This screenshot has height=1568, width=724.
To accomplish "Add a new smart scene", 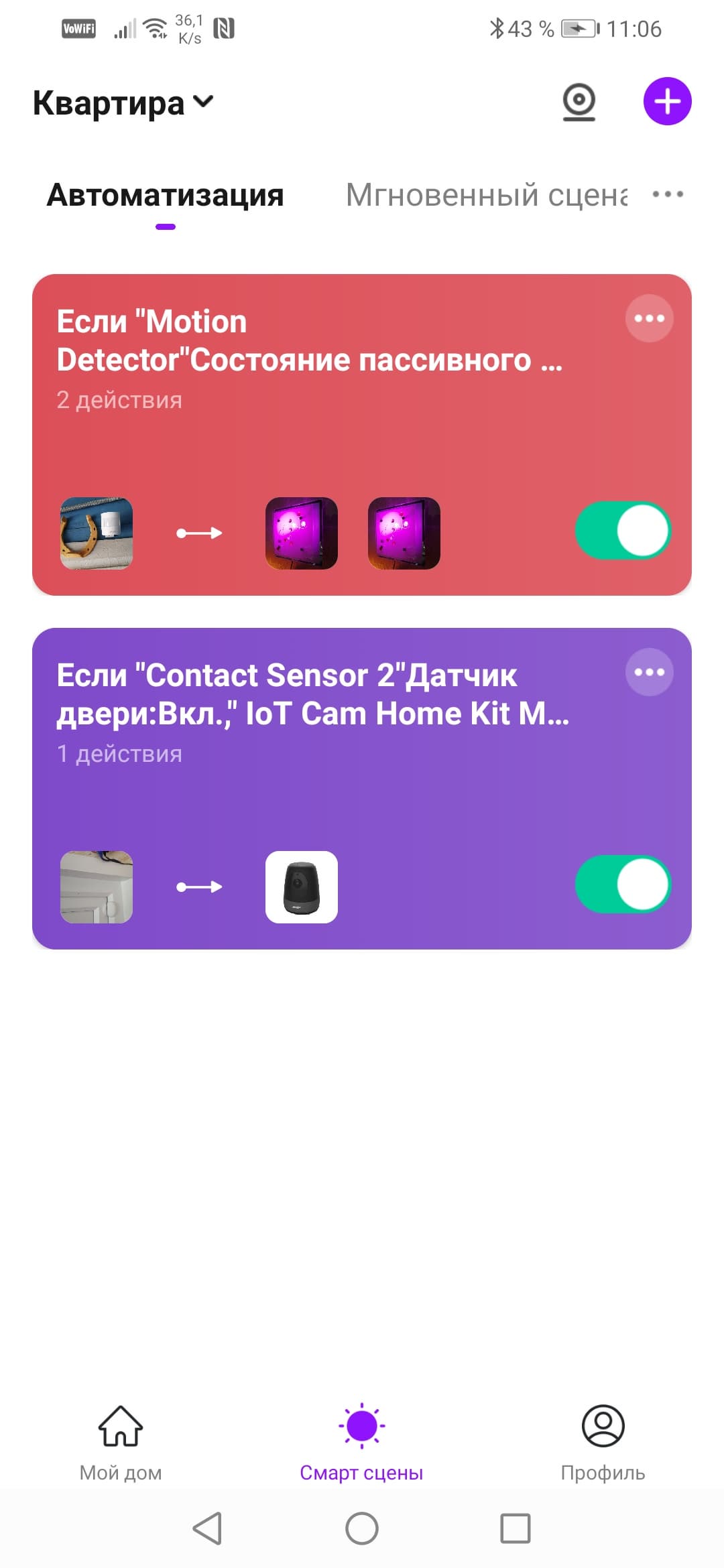I will tap(667, 102).
